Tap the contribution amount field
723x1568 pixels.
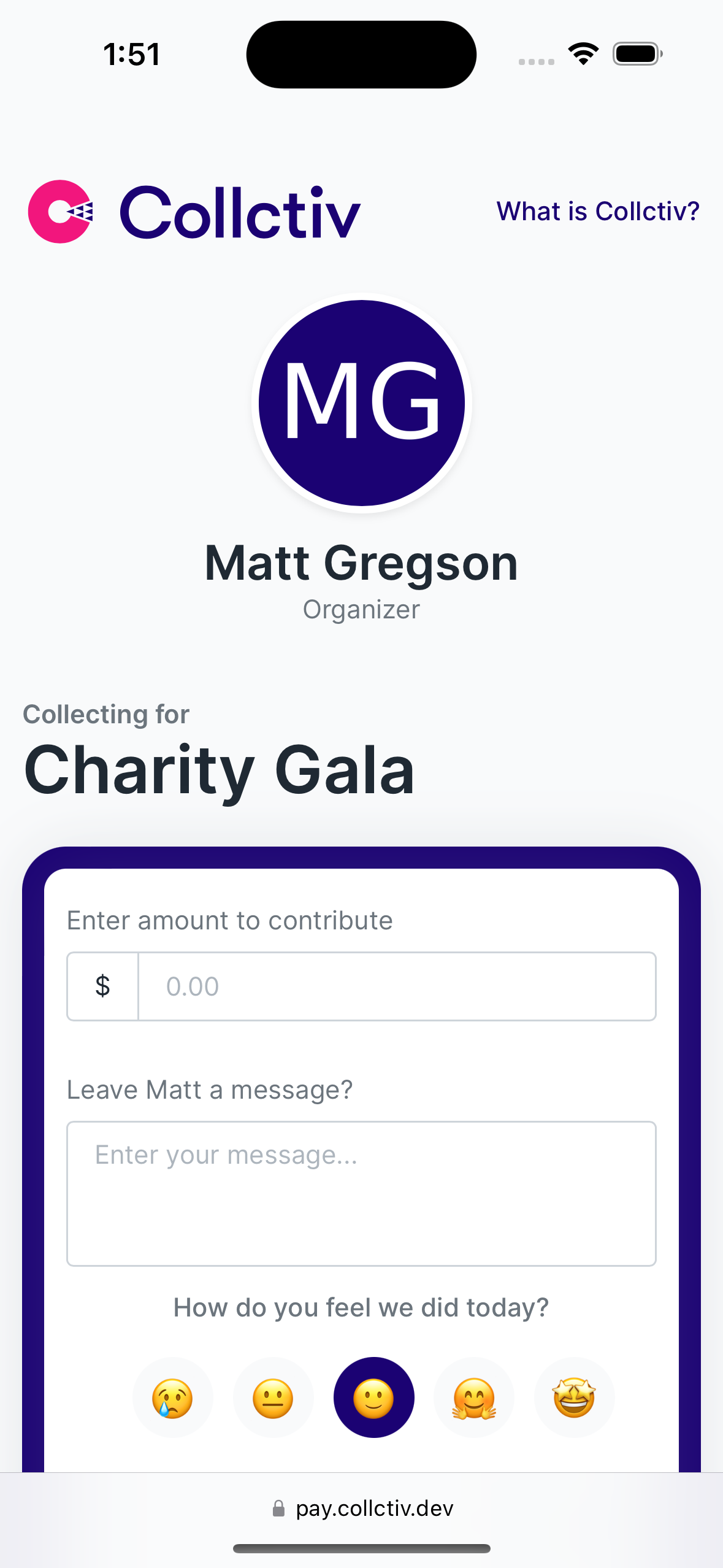(x=397, y=986)
